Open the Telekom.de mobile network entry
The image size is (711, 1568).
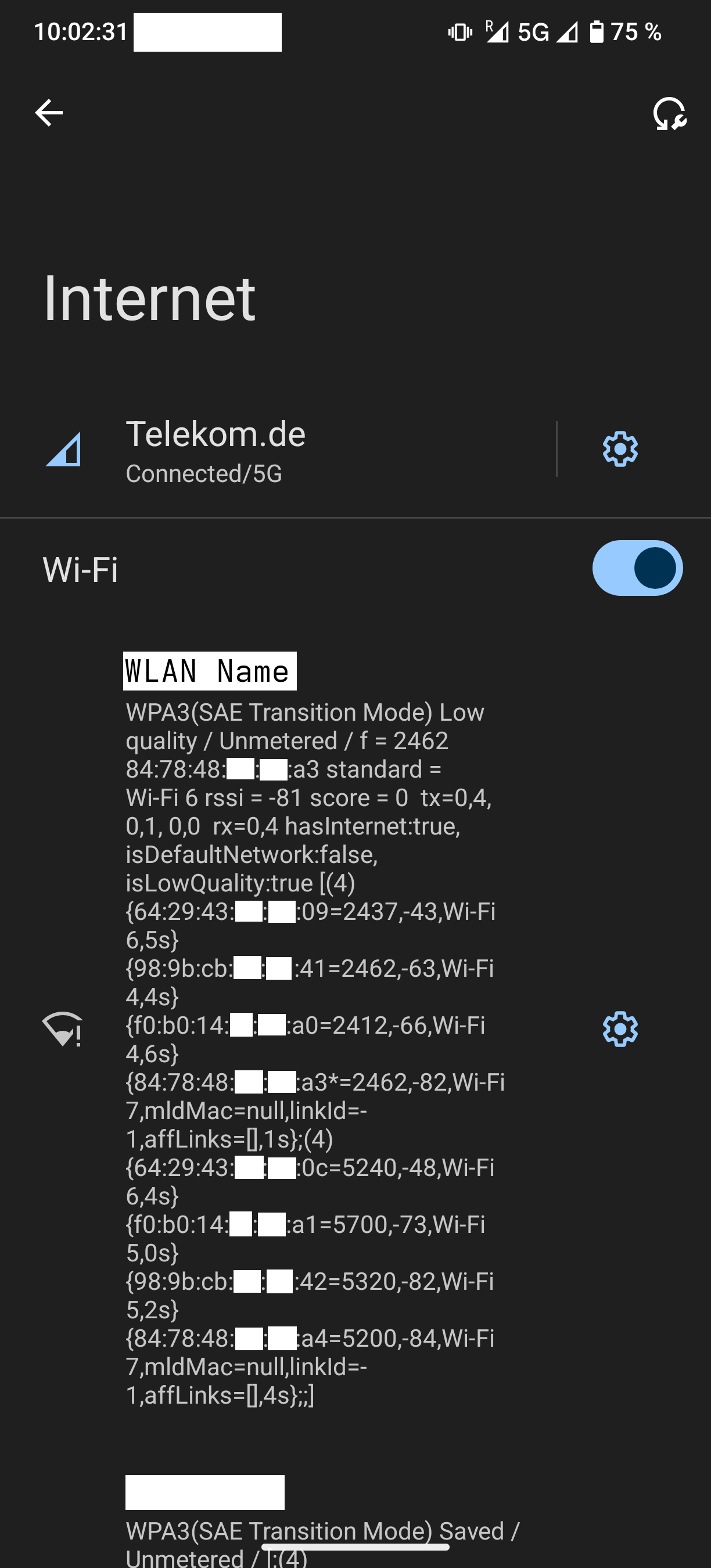[x=274, y=449]
